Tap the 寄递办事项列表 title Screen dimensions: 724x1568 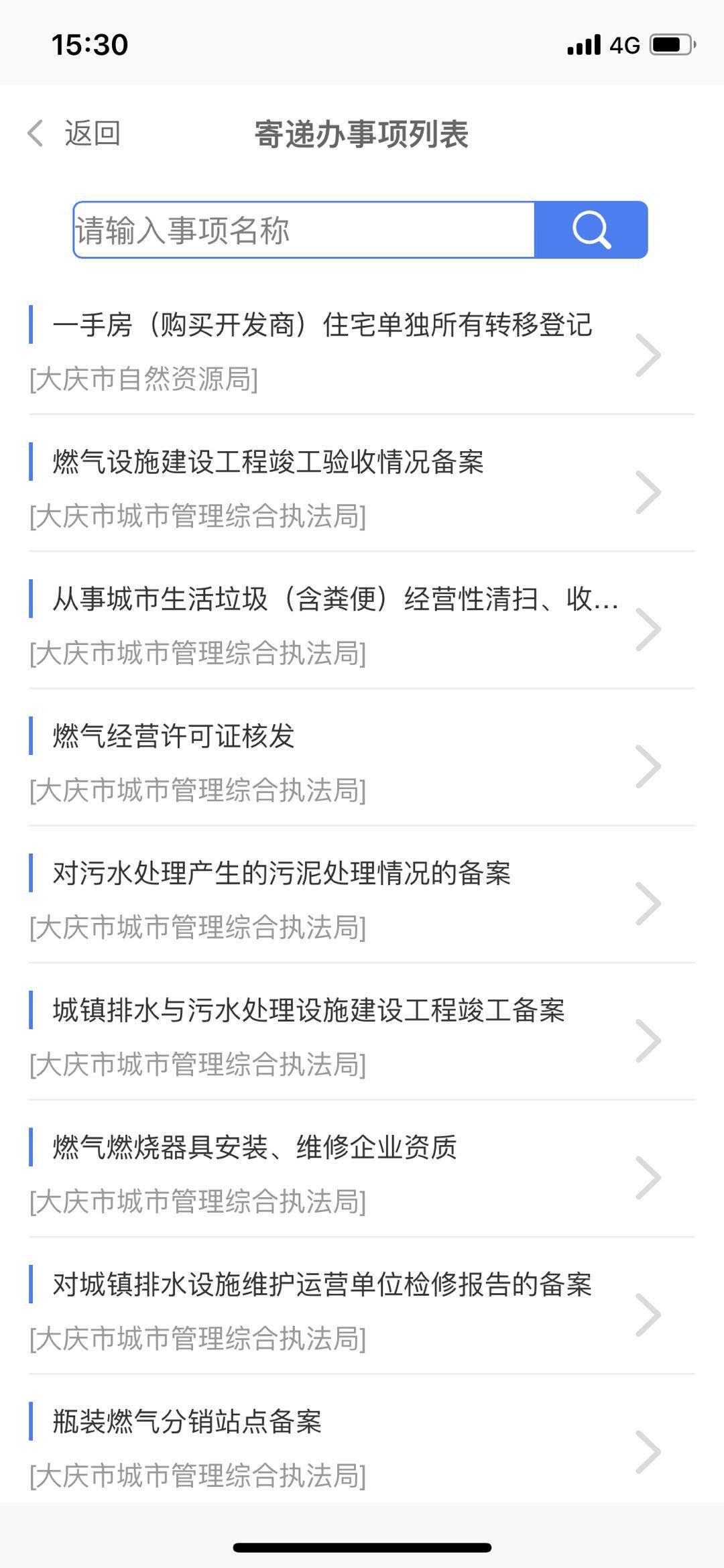(x=362, y=133)
